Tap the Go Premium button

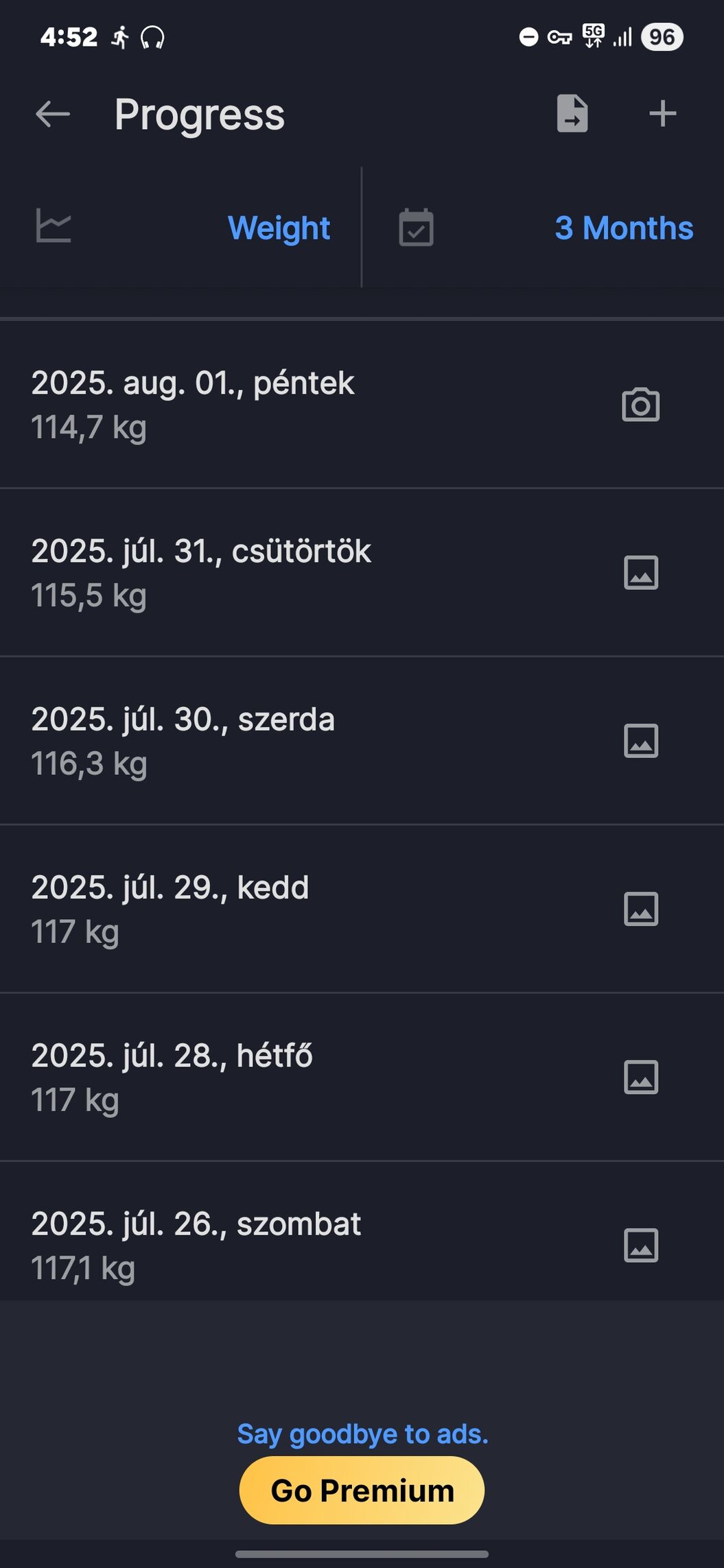[362, 1490]
